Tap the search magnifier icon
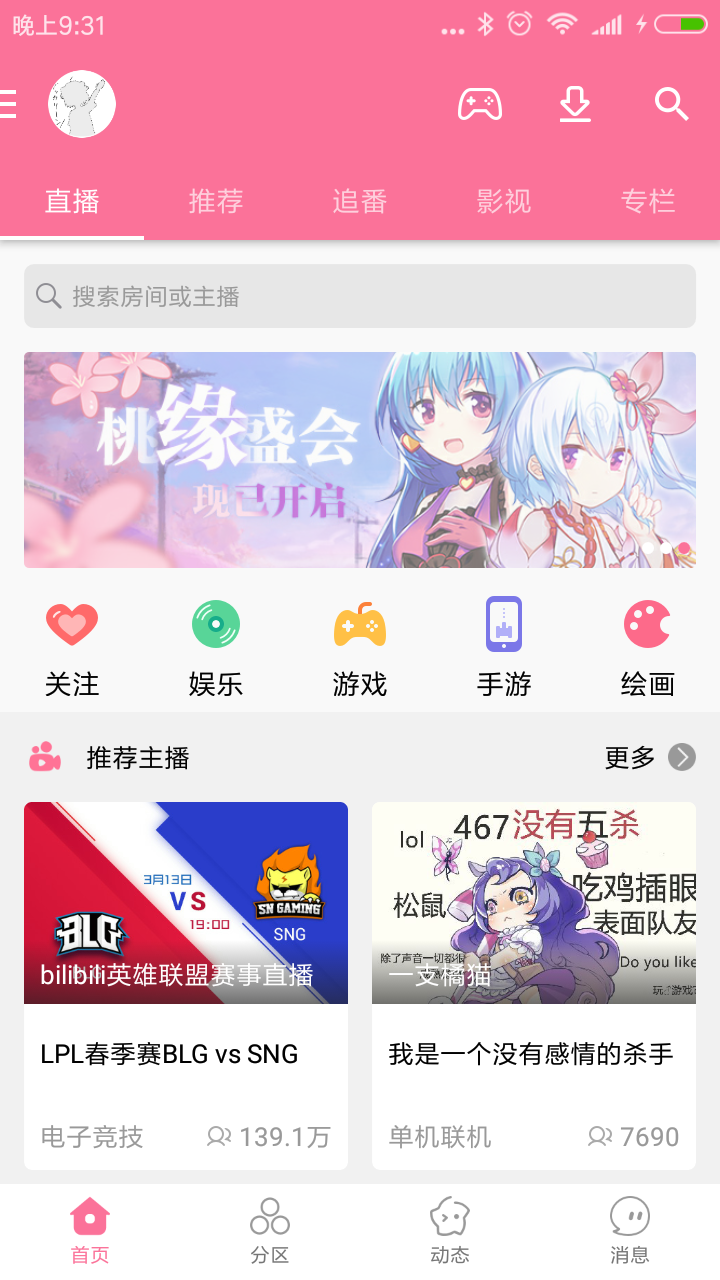This screenshot has width=720, height=1280. [x=671, y=104]
